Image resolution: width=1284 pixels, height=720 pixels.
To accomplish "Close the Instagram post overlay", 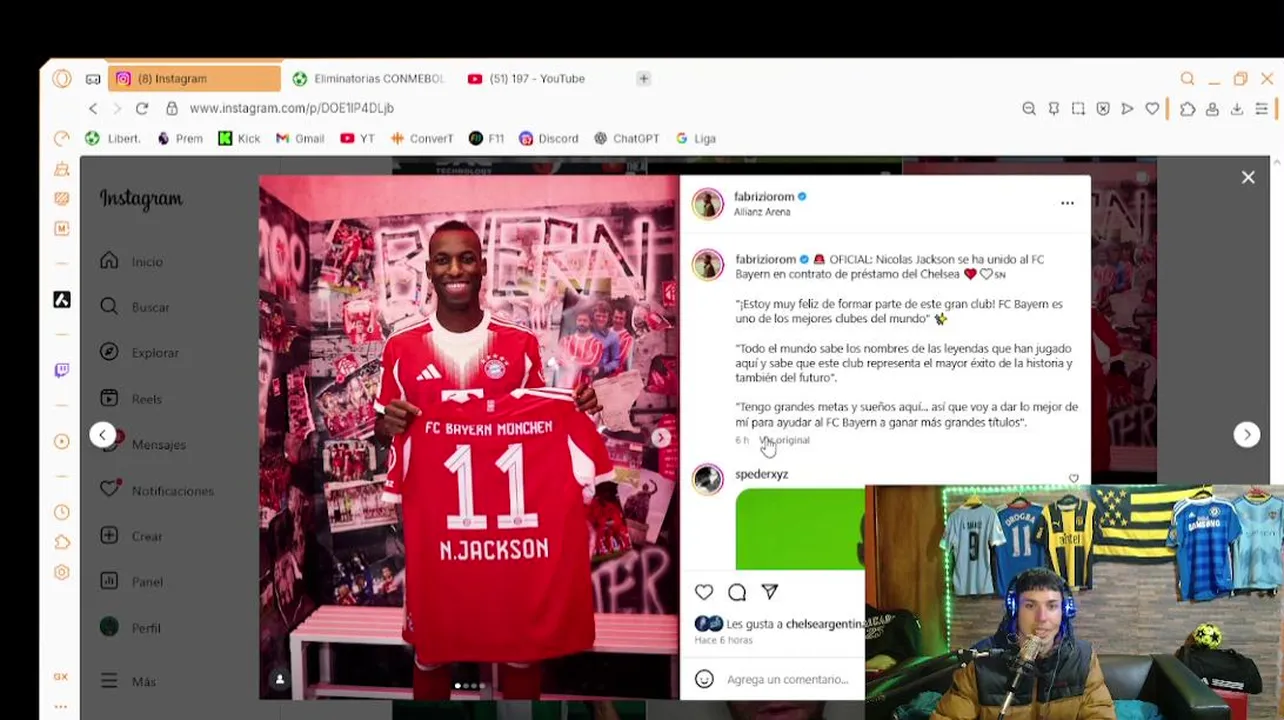I will [x=1248, y=177].
